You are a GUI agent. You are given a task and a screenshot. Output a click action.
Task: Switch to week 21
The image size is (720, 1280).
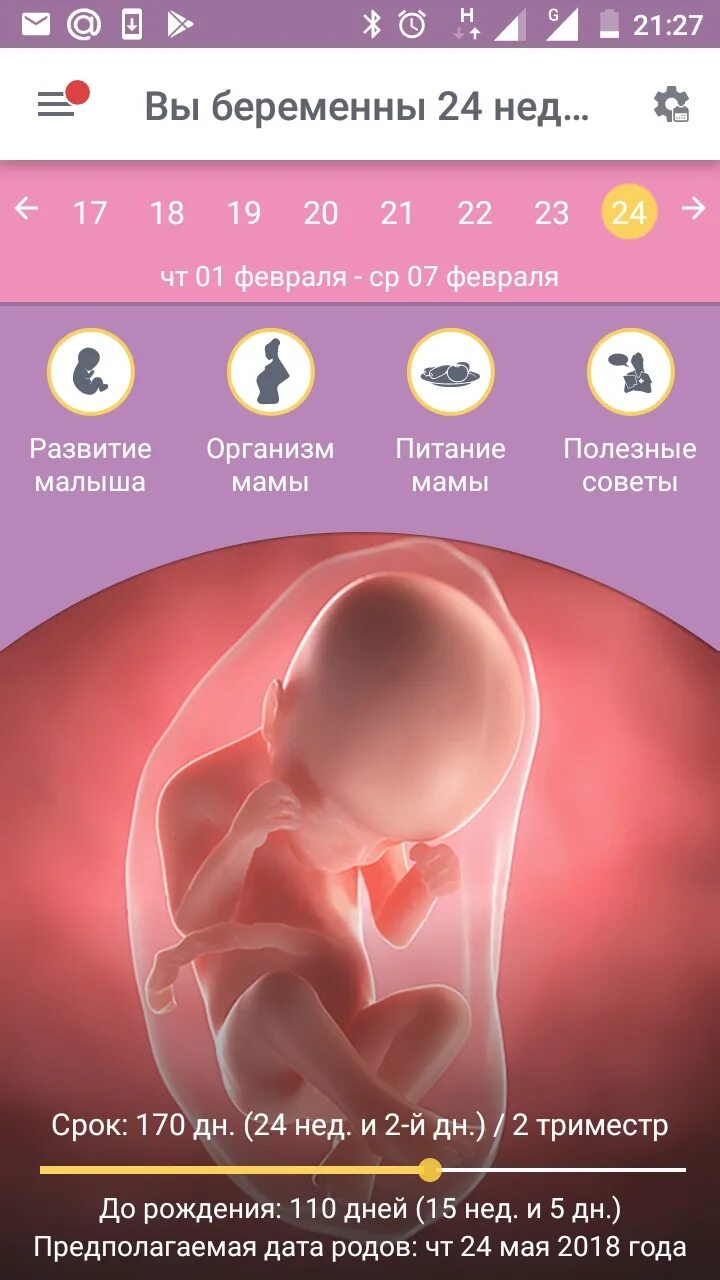[397, 213]
